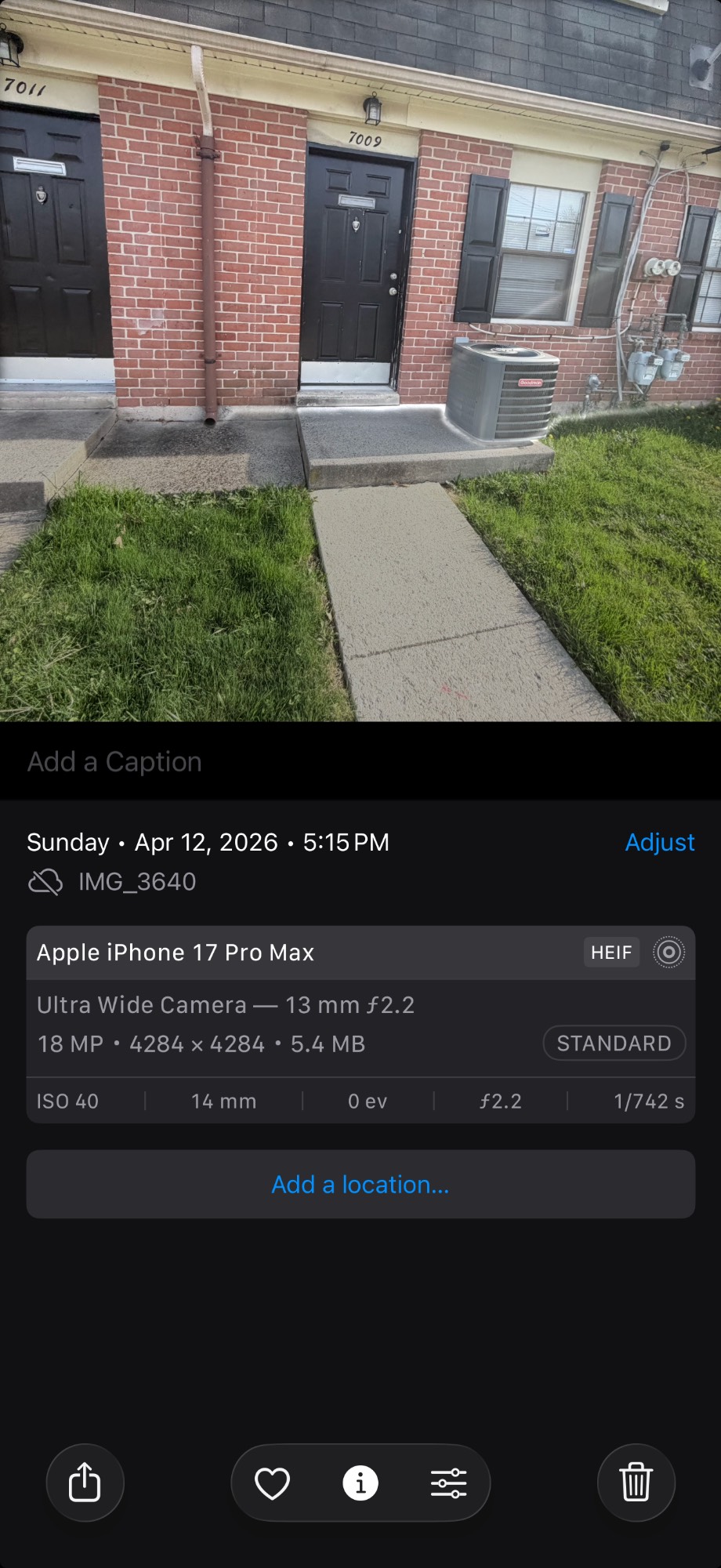This screenshot has height=1568, width=721.
Task: Enter a caption in Add a Caption
Action: [x=114, y=762]
